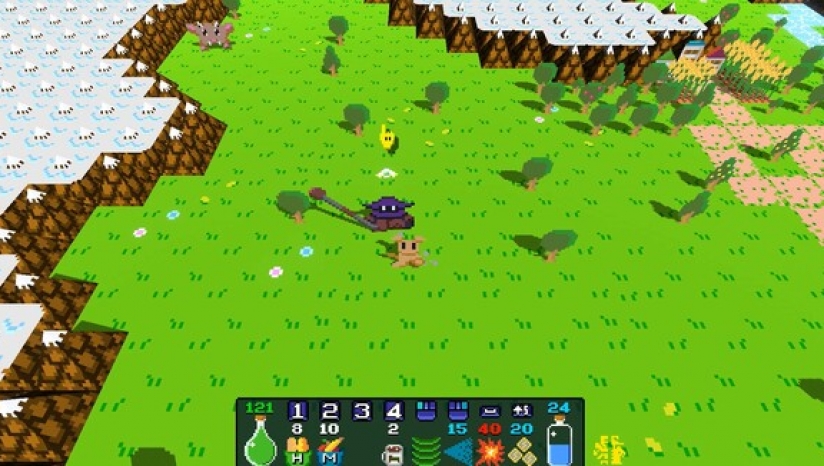The image size is (824, 466).
Task: Use the diamond tiles skill costing 20
Action: tap(522, 451)
